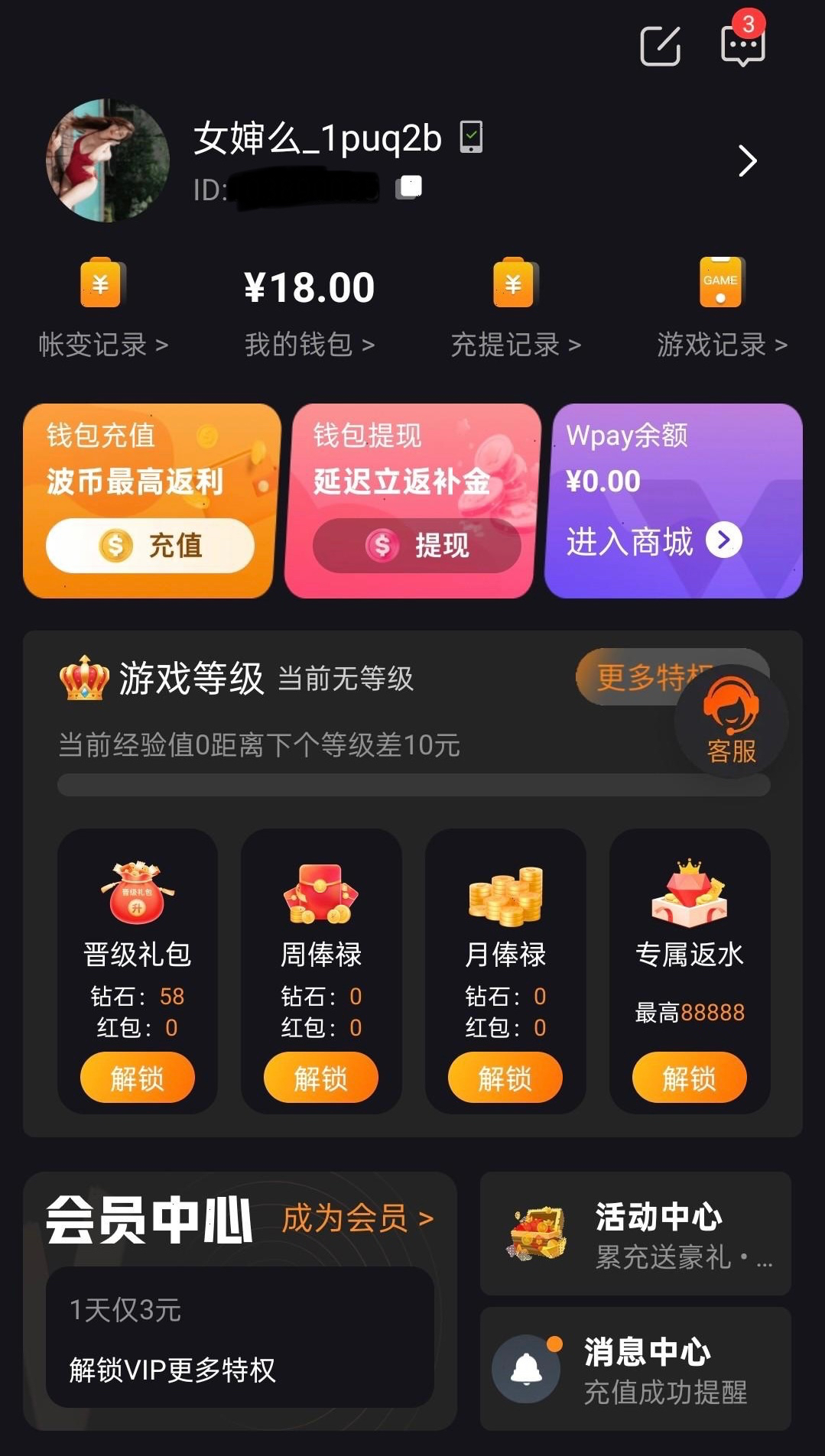Tap the 充值 recharge button
825x1456 pixels.
coord(151,546)
